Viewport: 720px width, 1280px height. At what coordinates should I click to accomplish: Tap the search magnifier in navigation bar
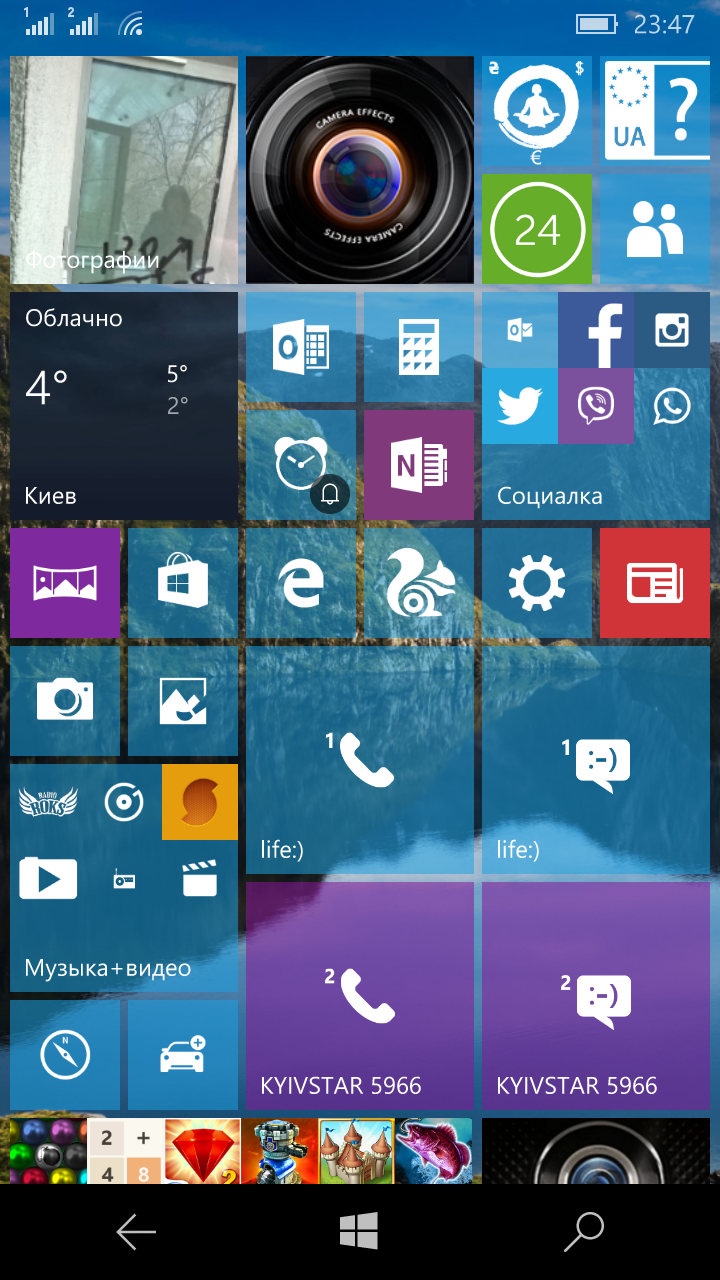point(584,1232)
